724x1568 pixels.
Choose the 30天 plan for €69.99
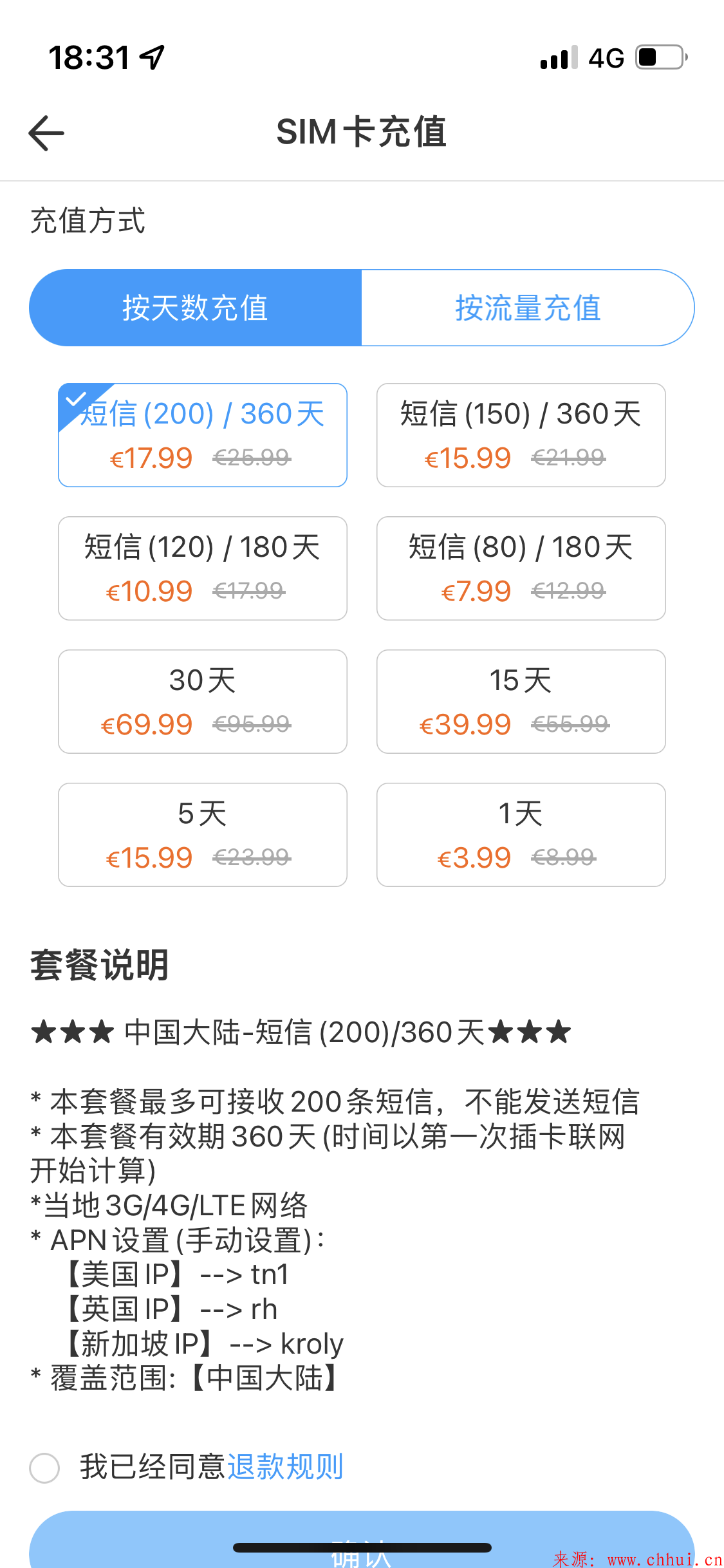point(203,702)
